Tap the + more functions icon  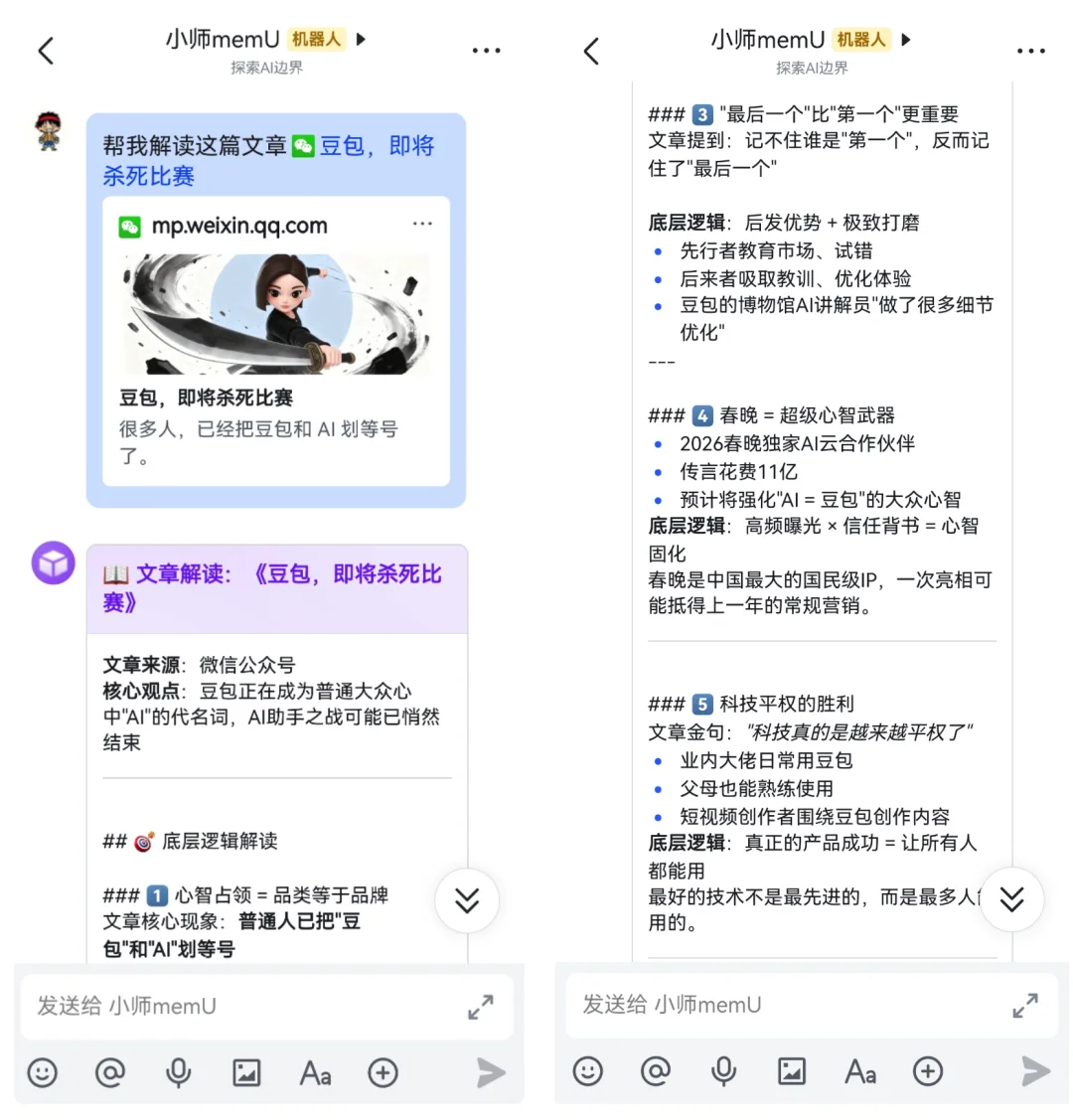[x=383, y=1073]
